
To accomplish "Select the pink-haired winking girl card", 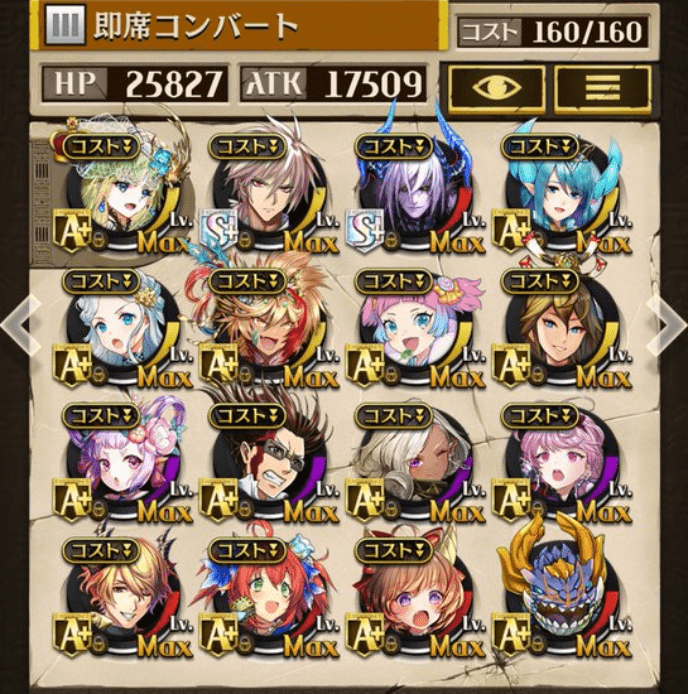I will (411, 330).
